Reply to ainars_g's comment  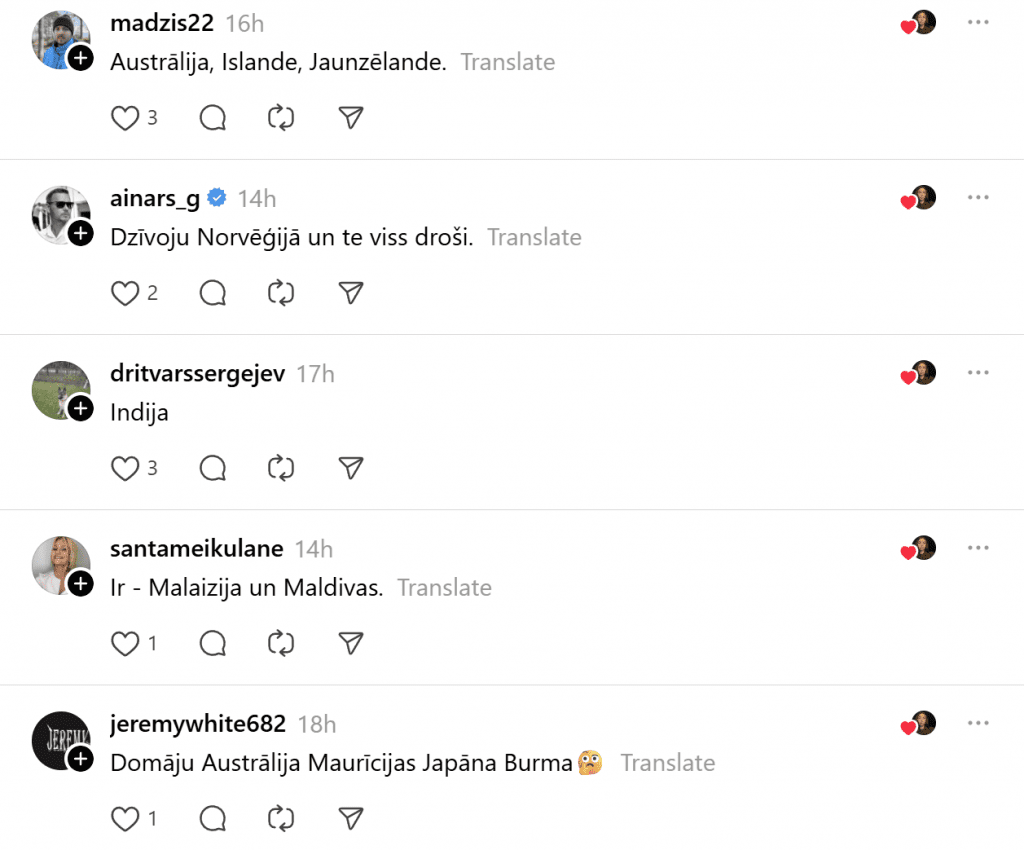(213, 293)
